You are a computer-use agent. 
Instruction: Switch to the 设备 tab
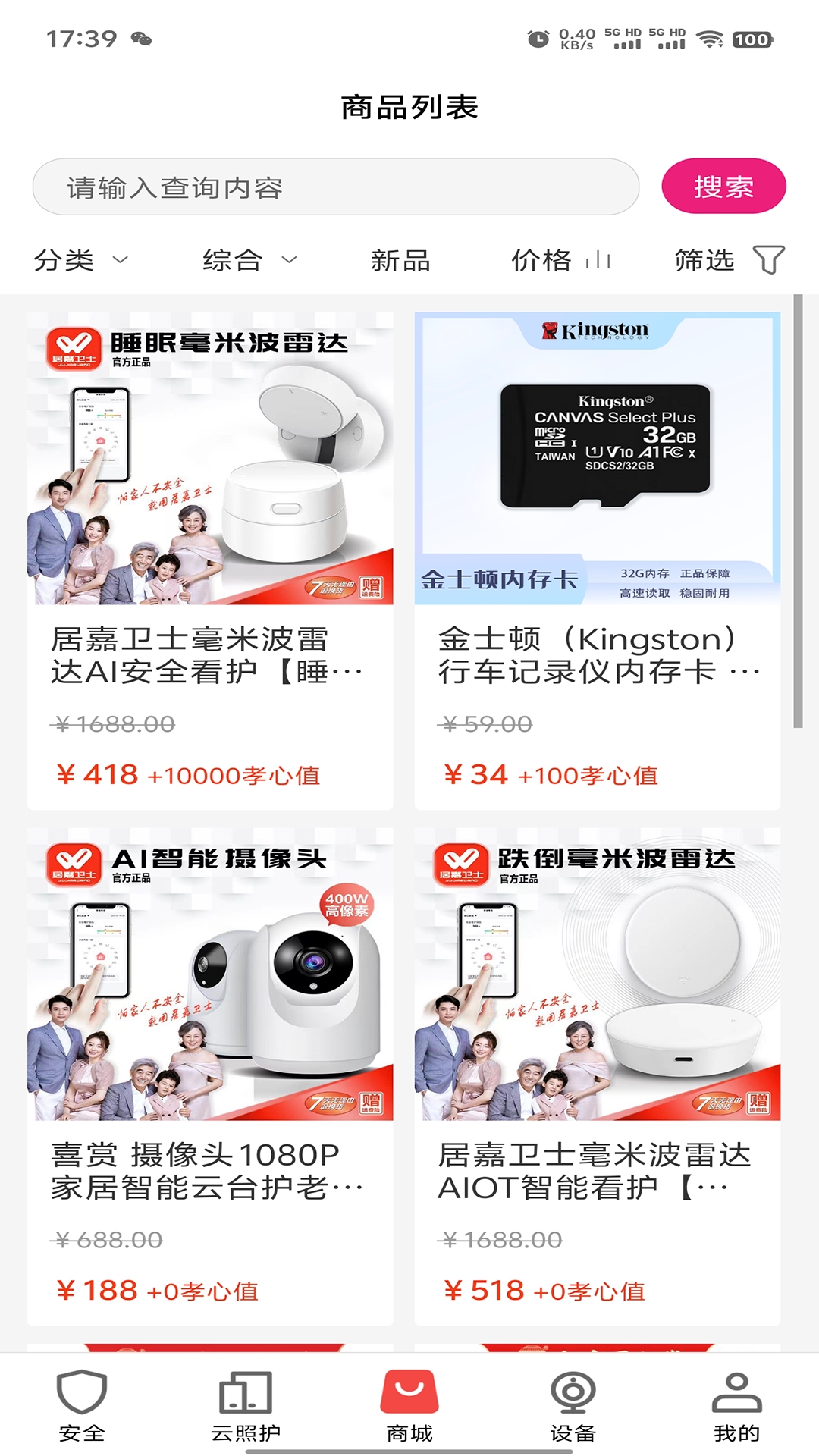[573, 1405]
